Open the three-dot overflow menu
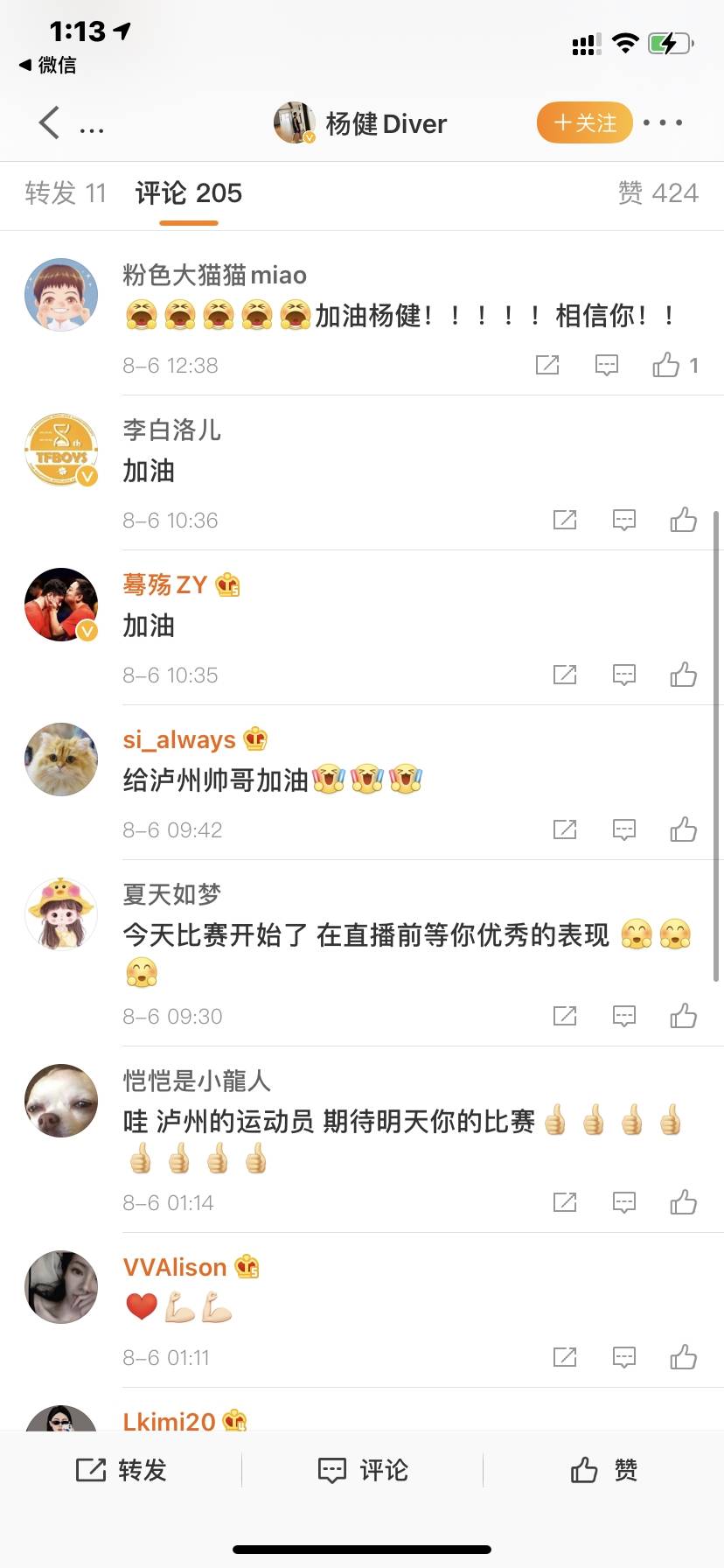The image size is (724, 1568). point(662,122)
